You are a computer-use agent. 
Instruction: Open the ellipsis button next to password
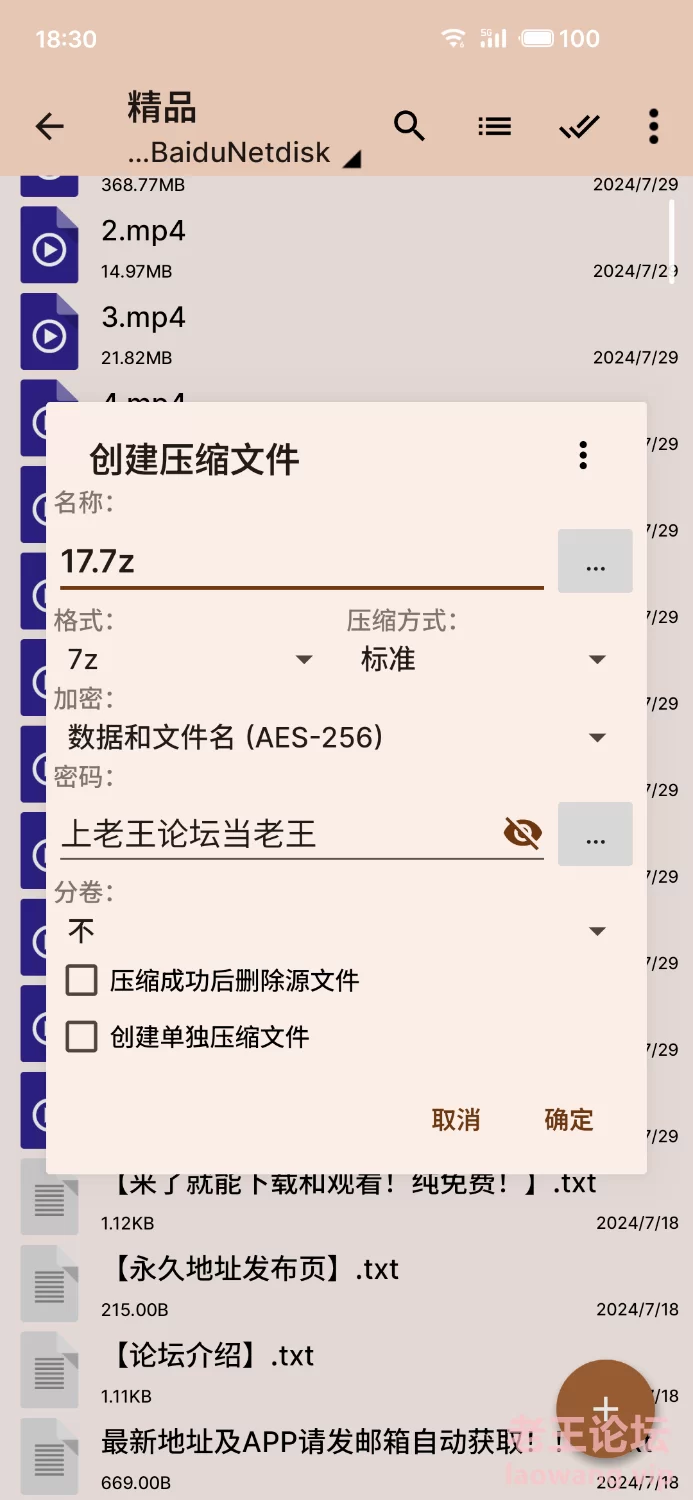tap(595, 834)
